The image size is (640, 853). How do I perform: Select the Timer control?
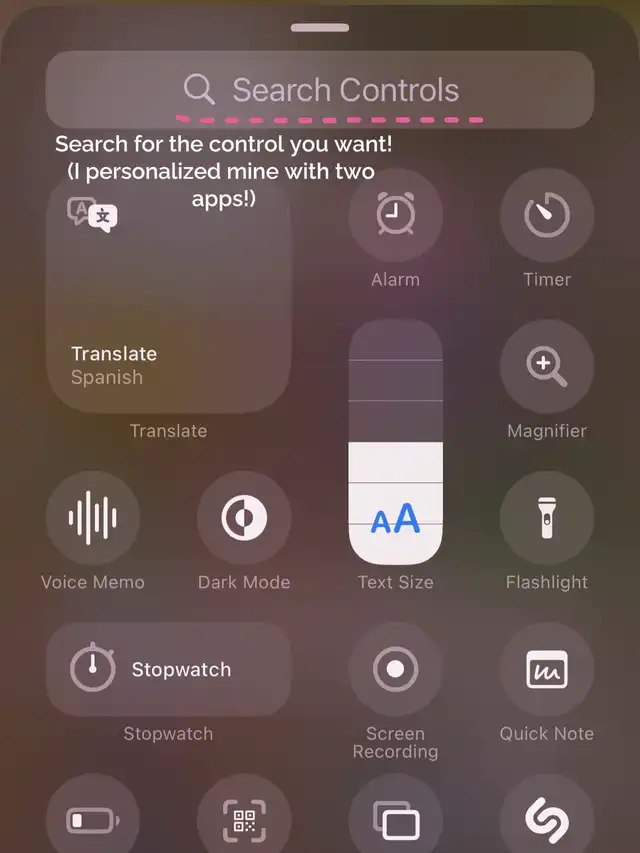click(x=547, y=216)
